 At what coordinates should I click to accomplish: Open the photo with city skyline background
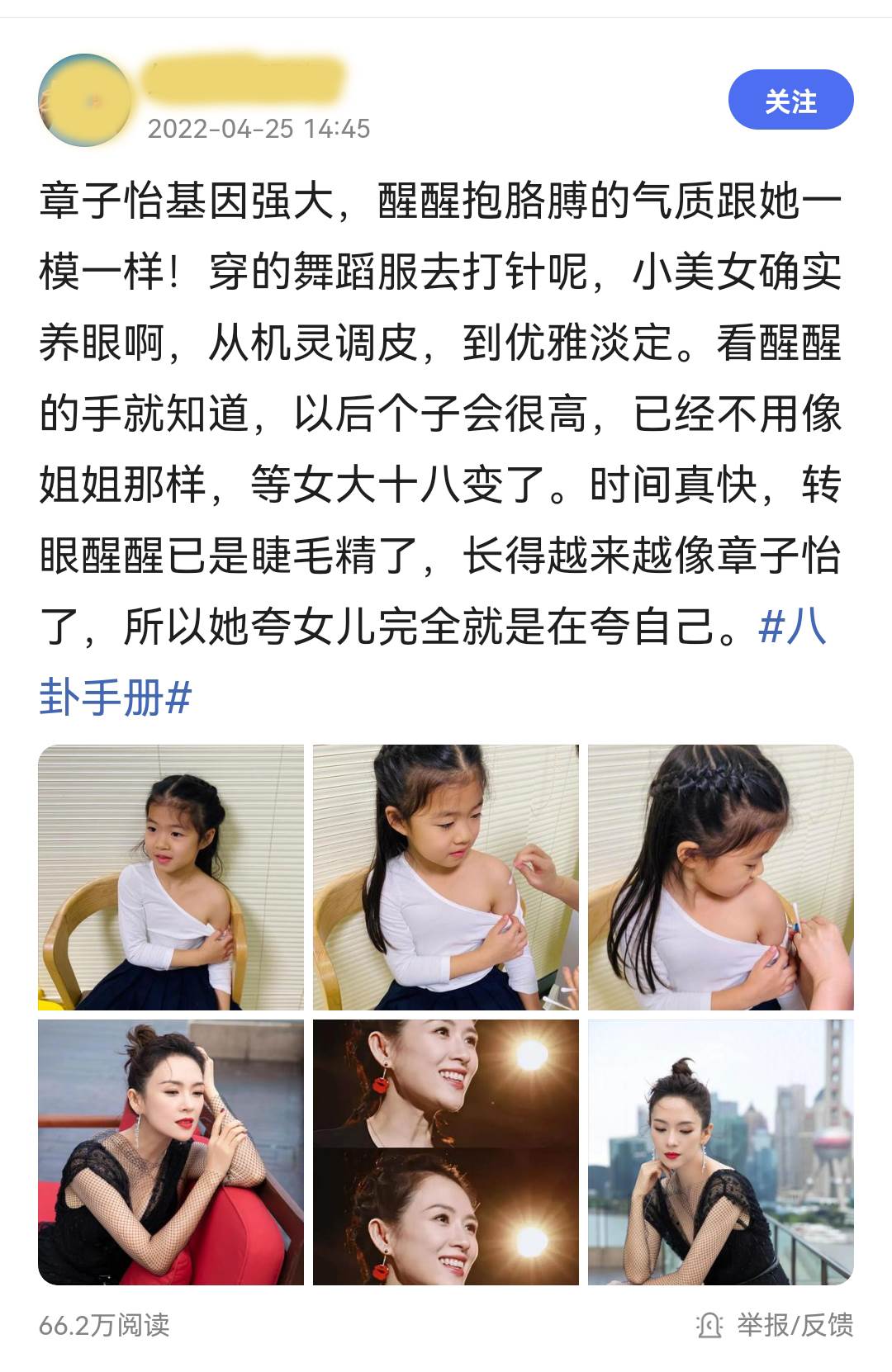(720, 1152)
